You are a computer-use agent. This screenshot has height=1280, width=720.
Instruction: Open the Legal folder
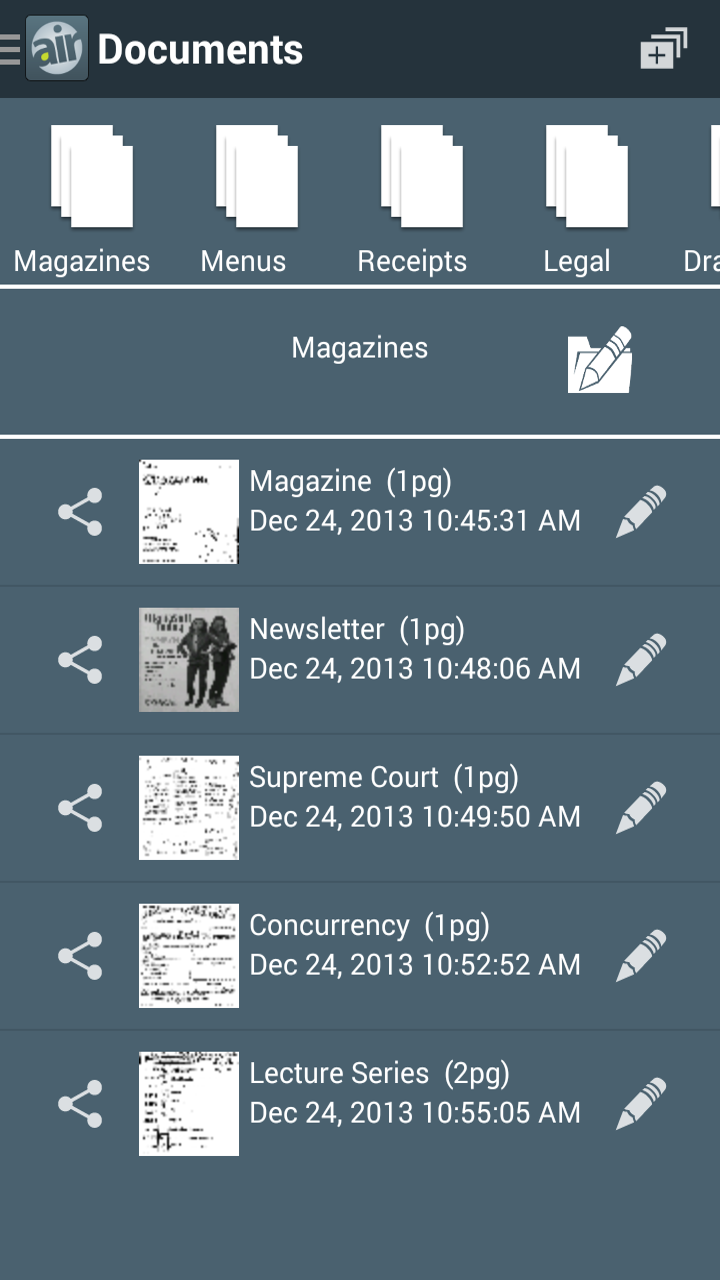577,195
